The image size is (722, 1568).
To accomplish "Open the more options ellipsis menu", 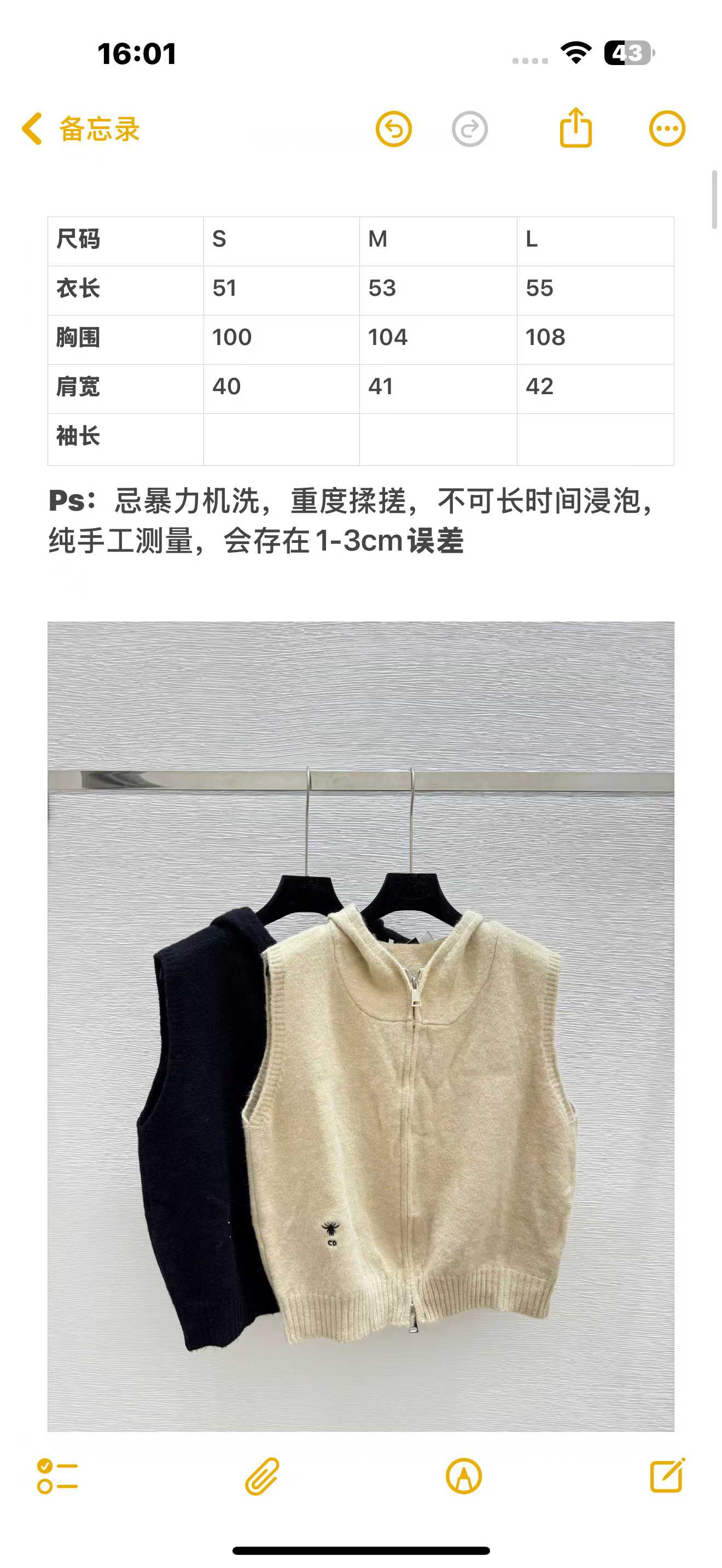I will [667, 128].
